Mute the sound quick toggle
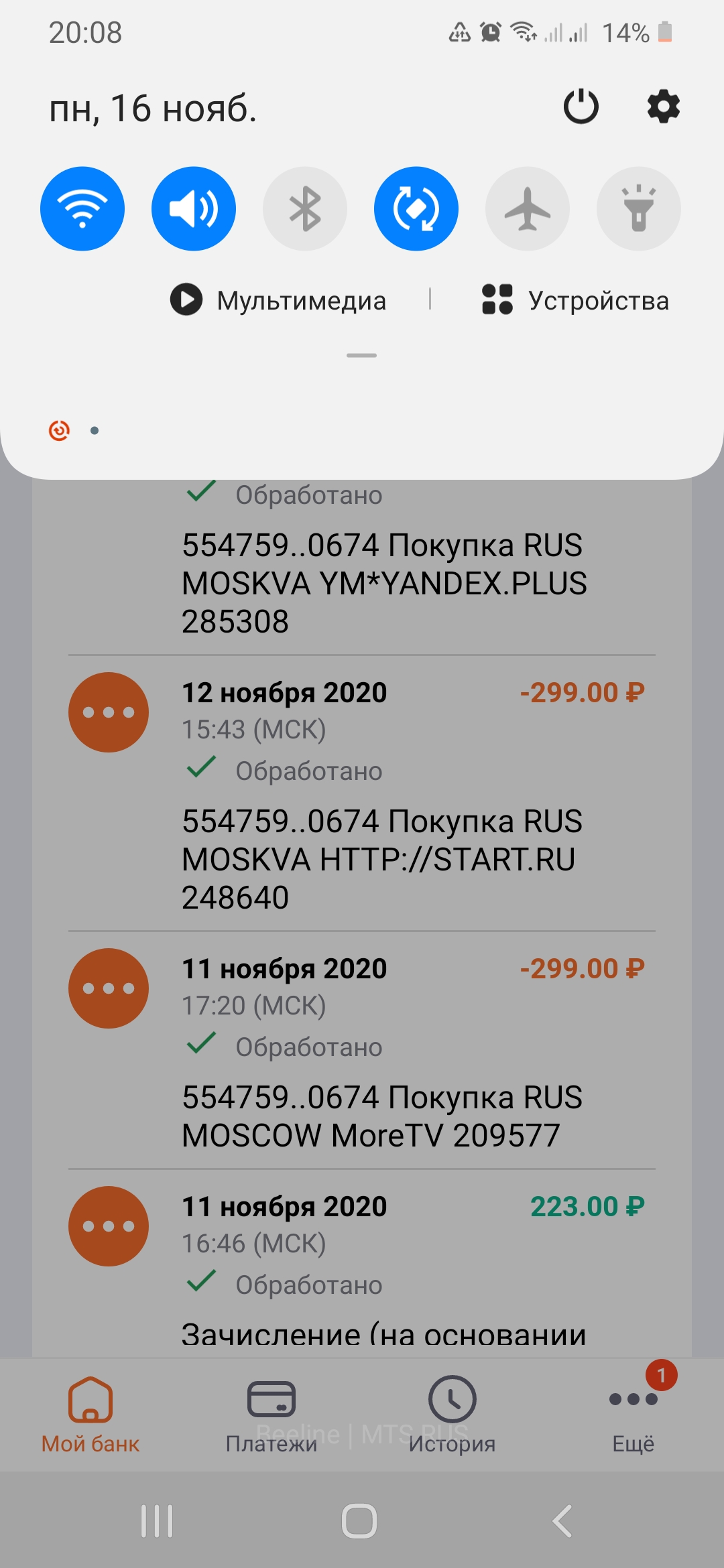Viewport: 724px width, 1568px height. pyautogui.click(x=194, y=208)
